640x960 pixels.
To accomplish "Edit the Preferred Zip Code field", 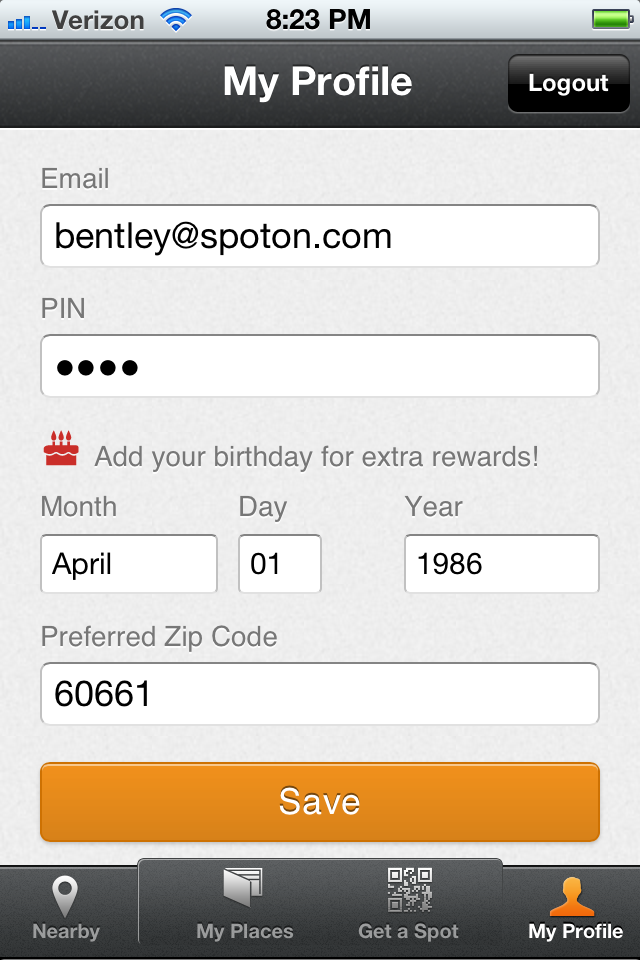I will click(x=320, y=694).
